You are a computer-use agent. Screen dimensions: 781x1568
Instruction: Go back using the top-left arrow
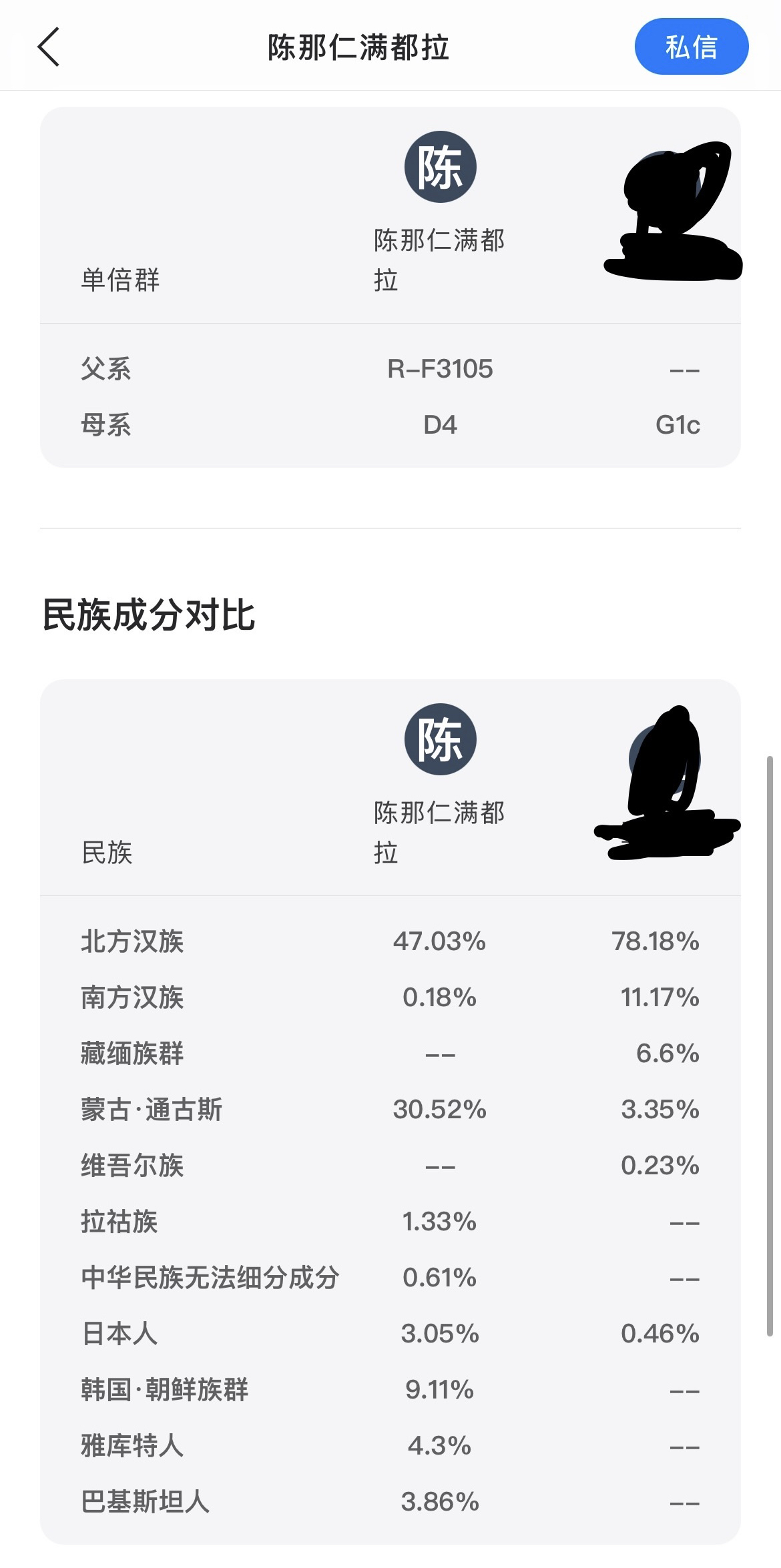(49, 47)
